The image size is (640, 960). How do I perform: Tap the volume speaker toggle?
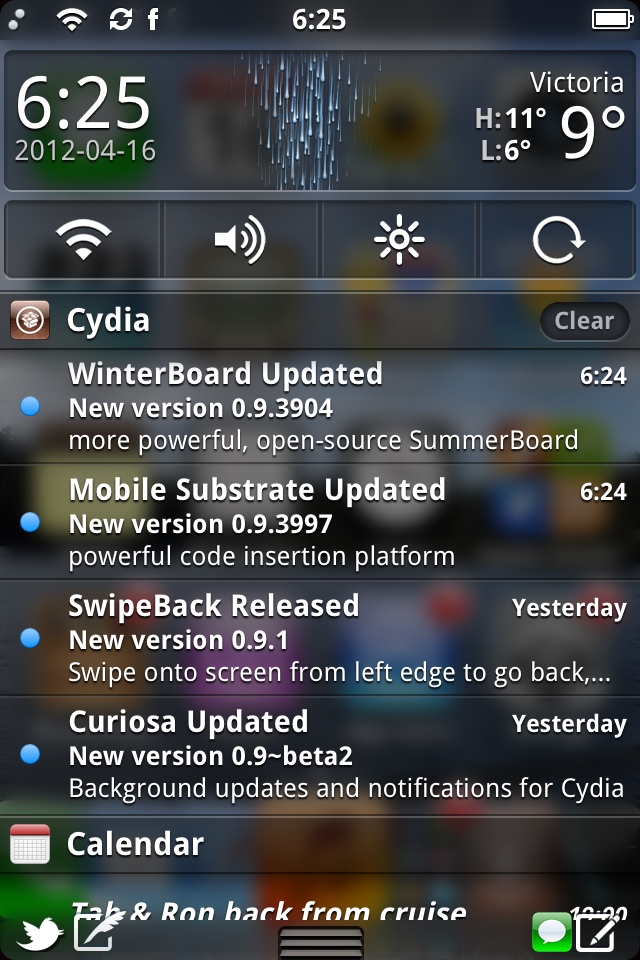point(240,239)
